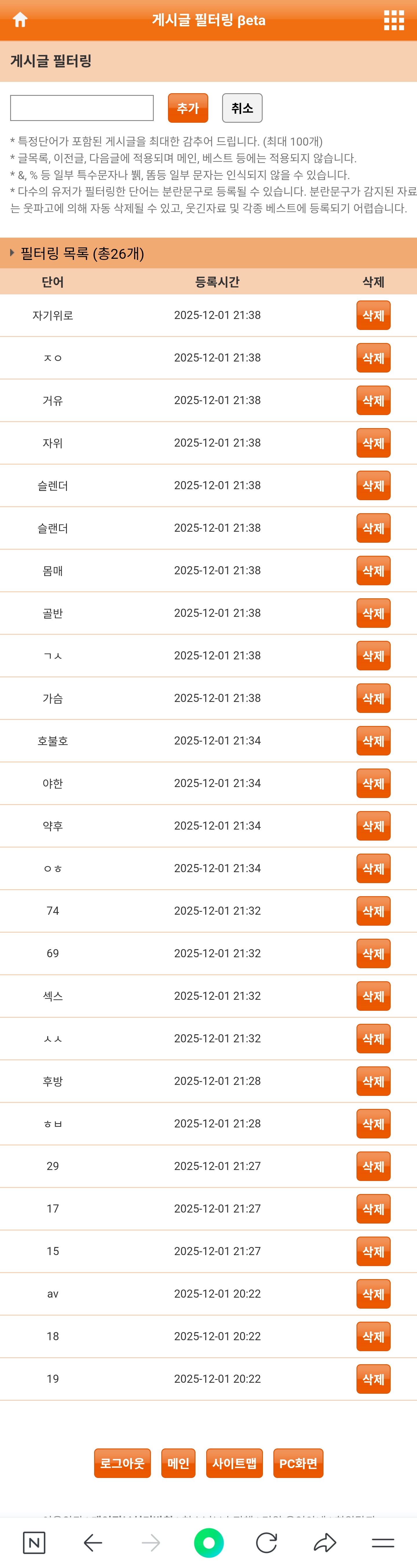Open the grid menu icon
Viewport: 417px width, 1568px height.
[x=394, y=20]
